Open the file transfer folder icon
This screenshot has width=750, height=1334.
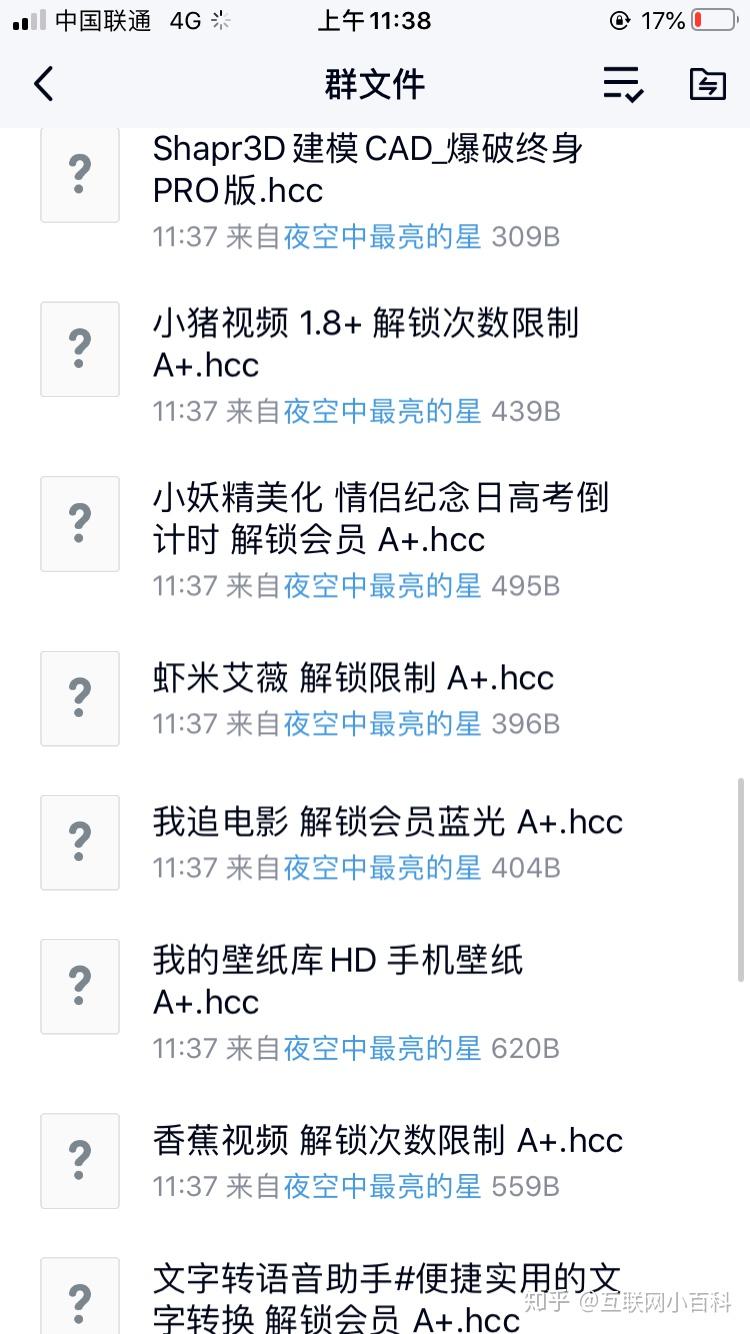(707, 84)
